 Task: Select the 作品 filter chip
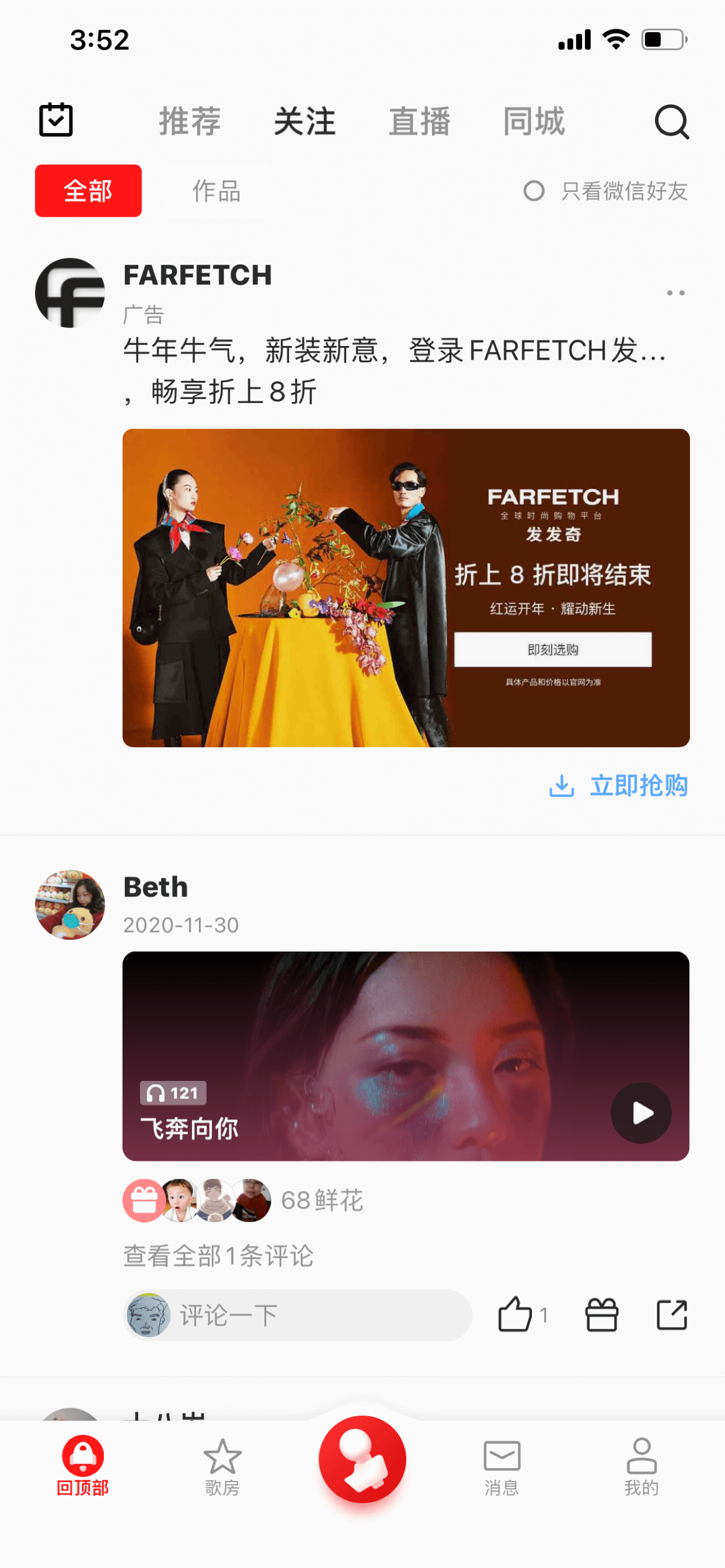[x=217, y=191]
